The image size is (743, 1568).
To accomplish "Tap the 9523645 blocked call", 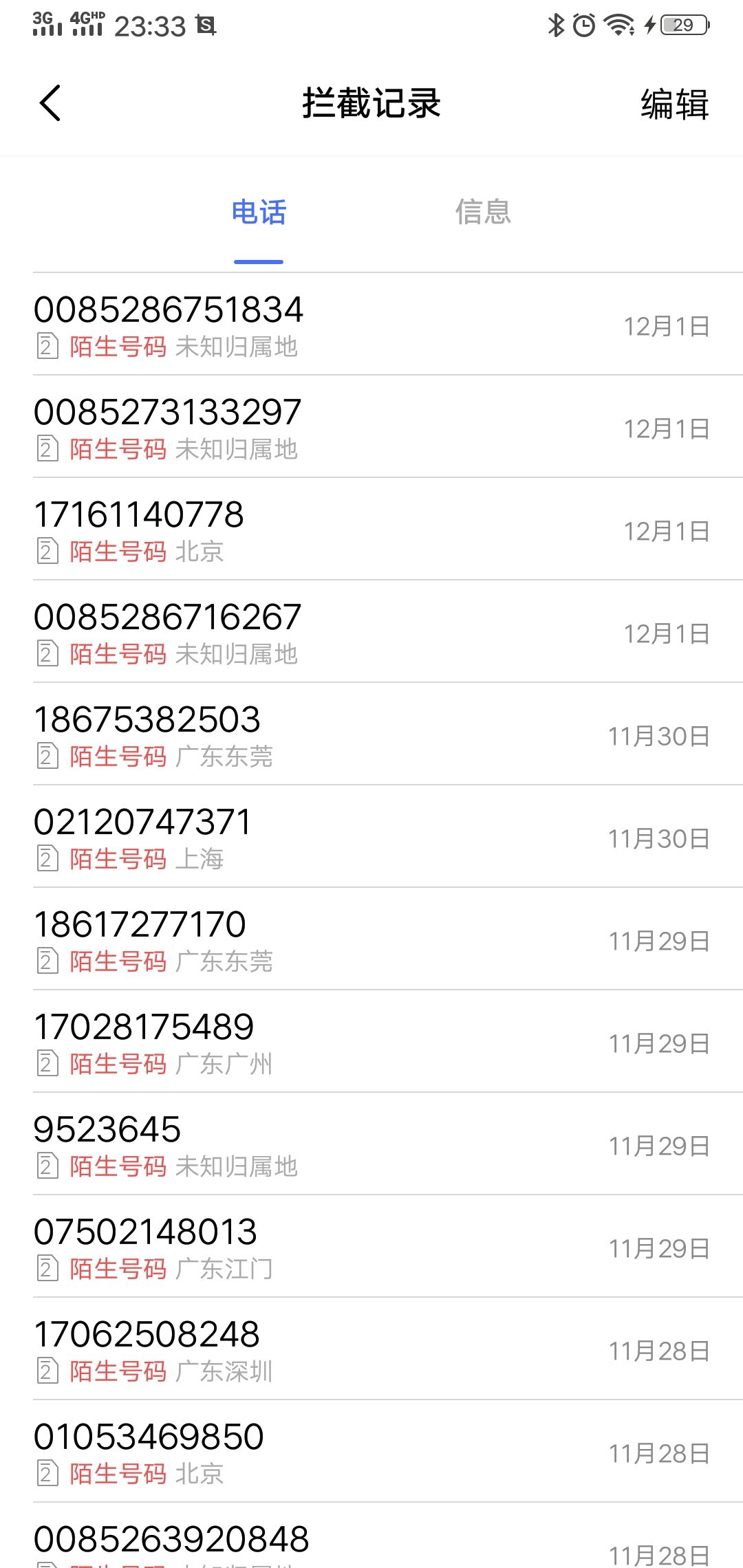I will pos(371,1144).
